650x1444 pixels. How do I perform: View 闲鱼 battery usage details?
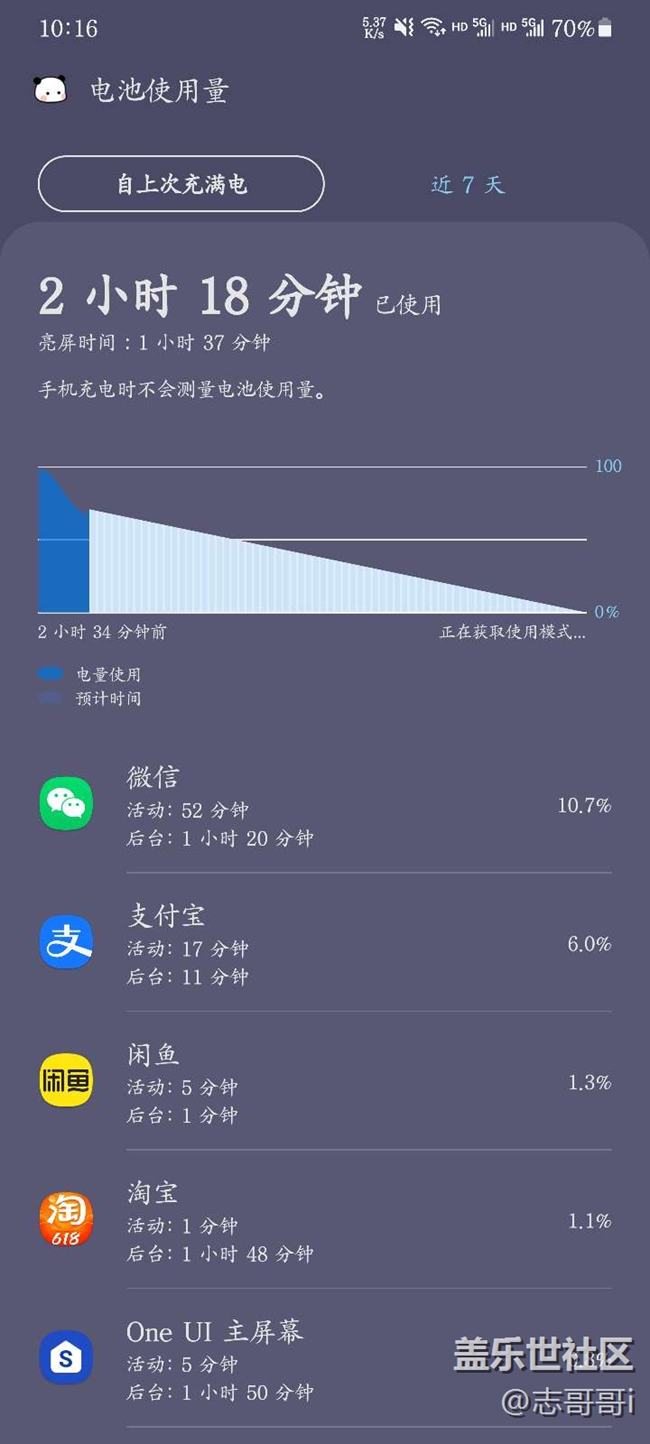(325, 1082)
